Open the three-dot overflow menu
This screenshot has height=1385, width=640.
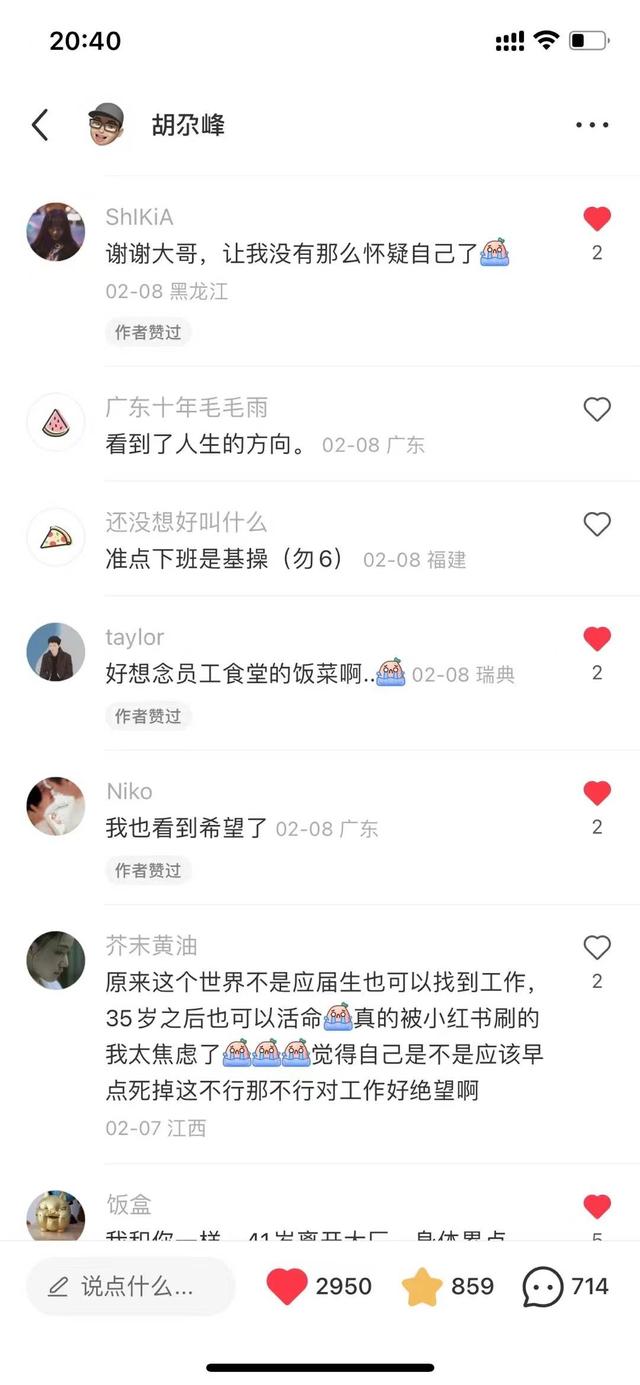click(592, 125)
